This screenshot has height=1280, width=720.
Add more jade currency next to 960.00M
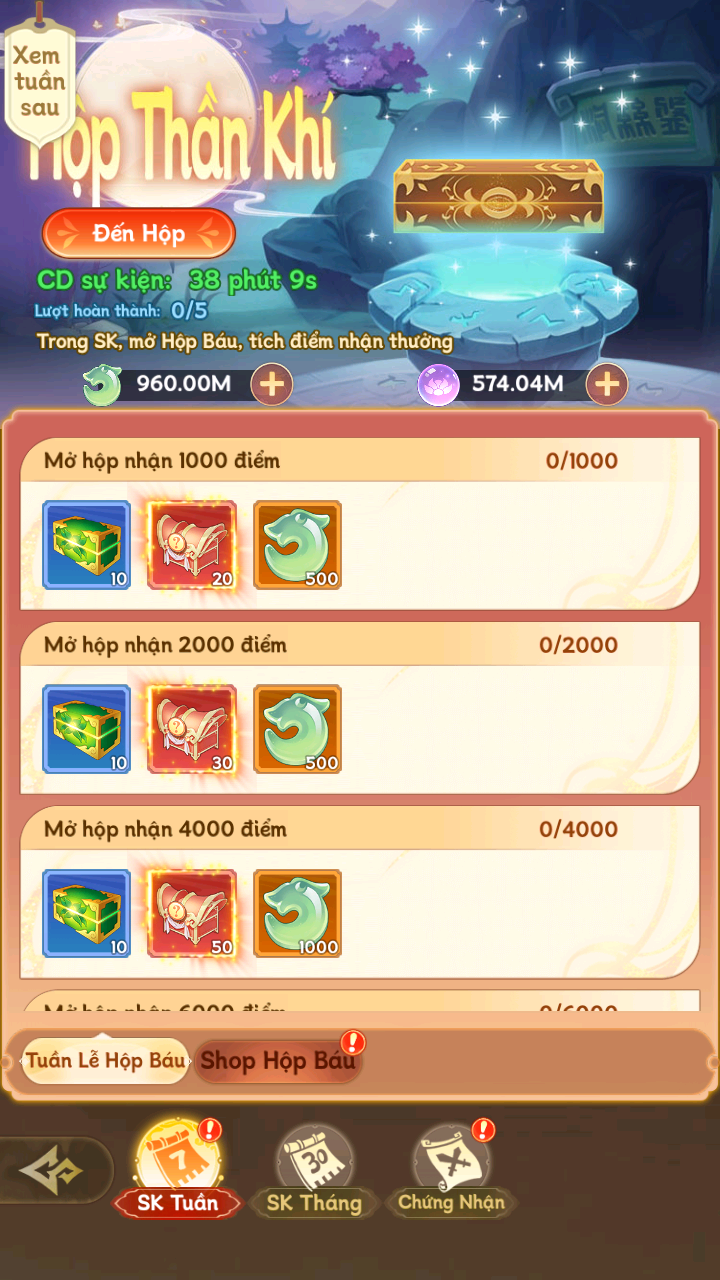click(x=271, y=383)
